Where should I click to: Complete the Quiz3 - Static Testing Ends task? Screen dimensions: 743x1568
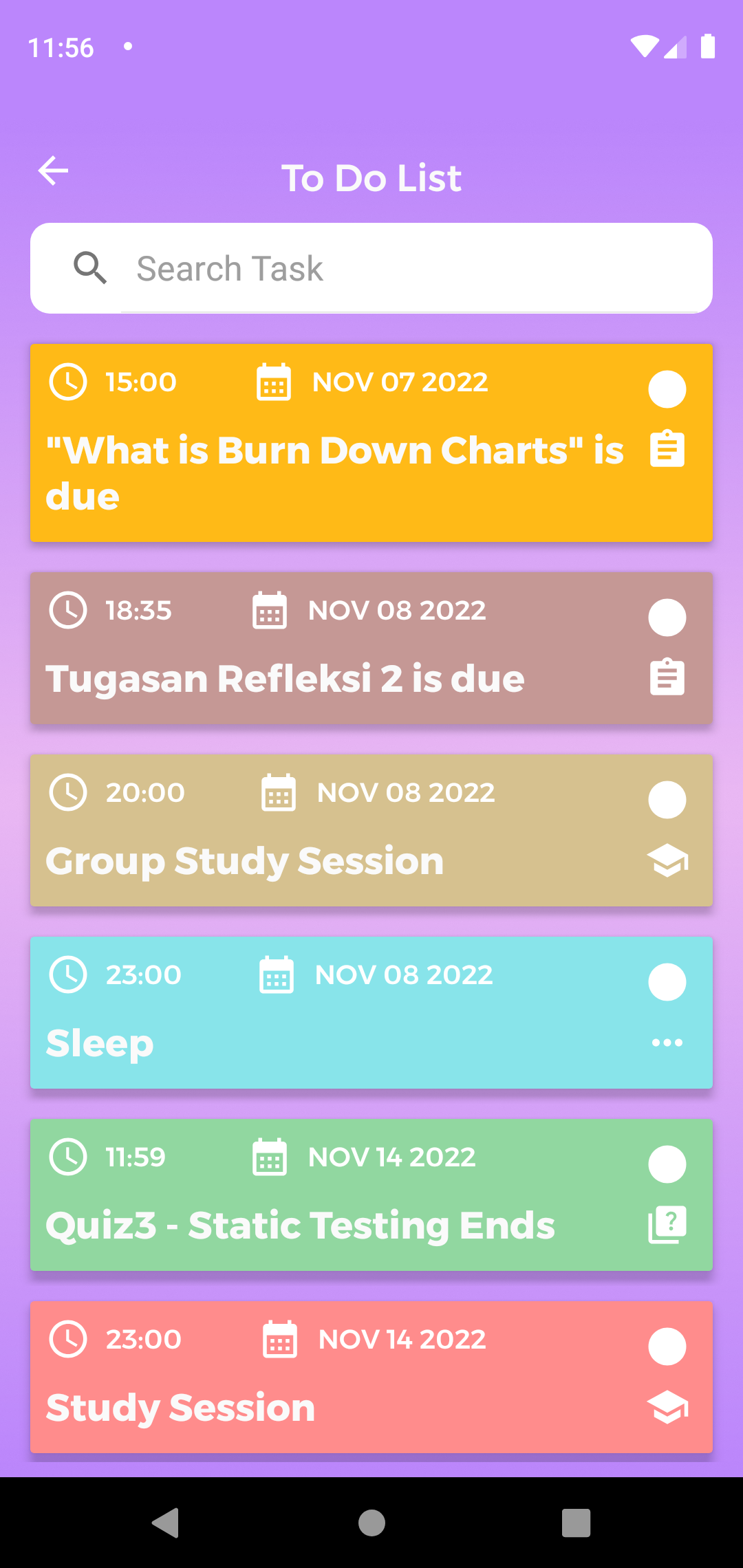(x=667, y=1164)
